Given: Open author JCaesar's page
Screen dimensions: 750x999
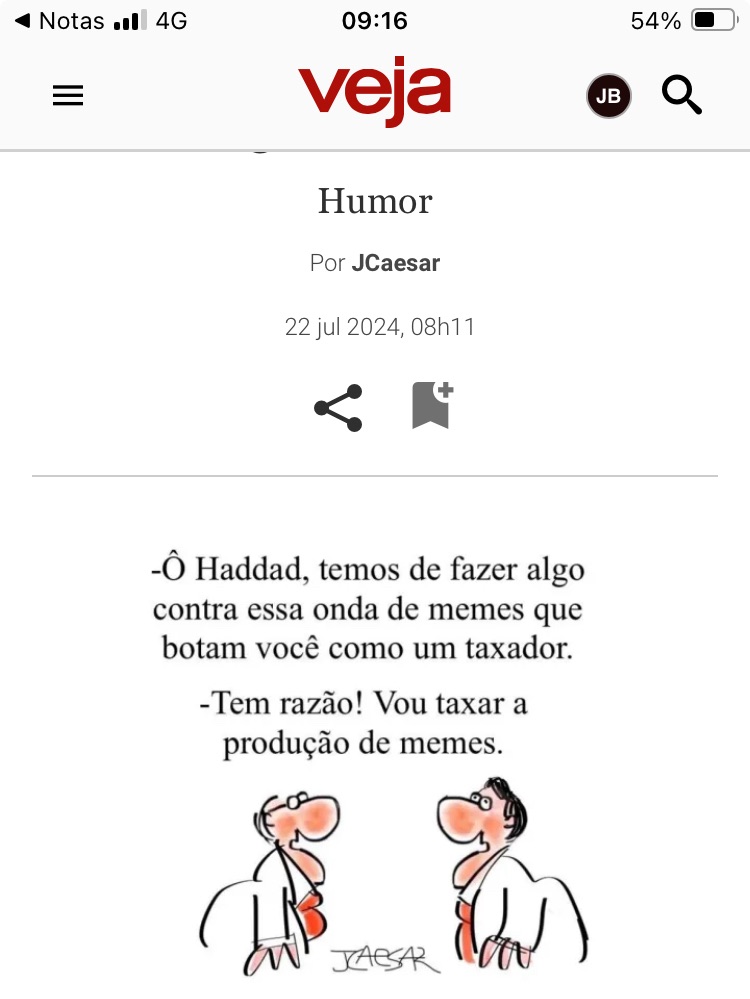Looking at the screenshot, I should click(x=395, y=264).
